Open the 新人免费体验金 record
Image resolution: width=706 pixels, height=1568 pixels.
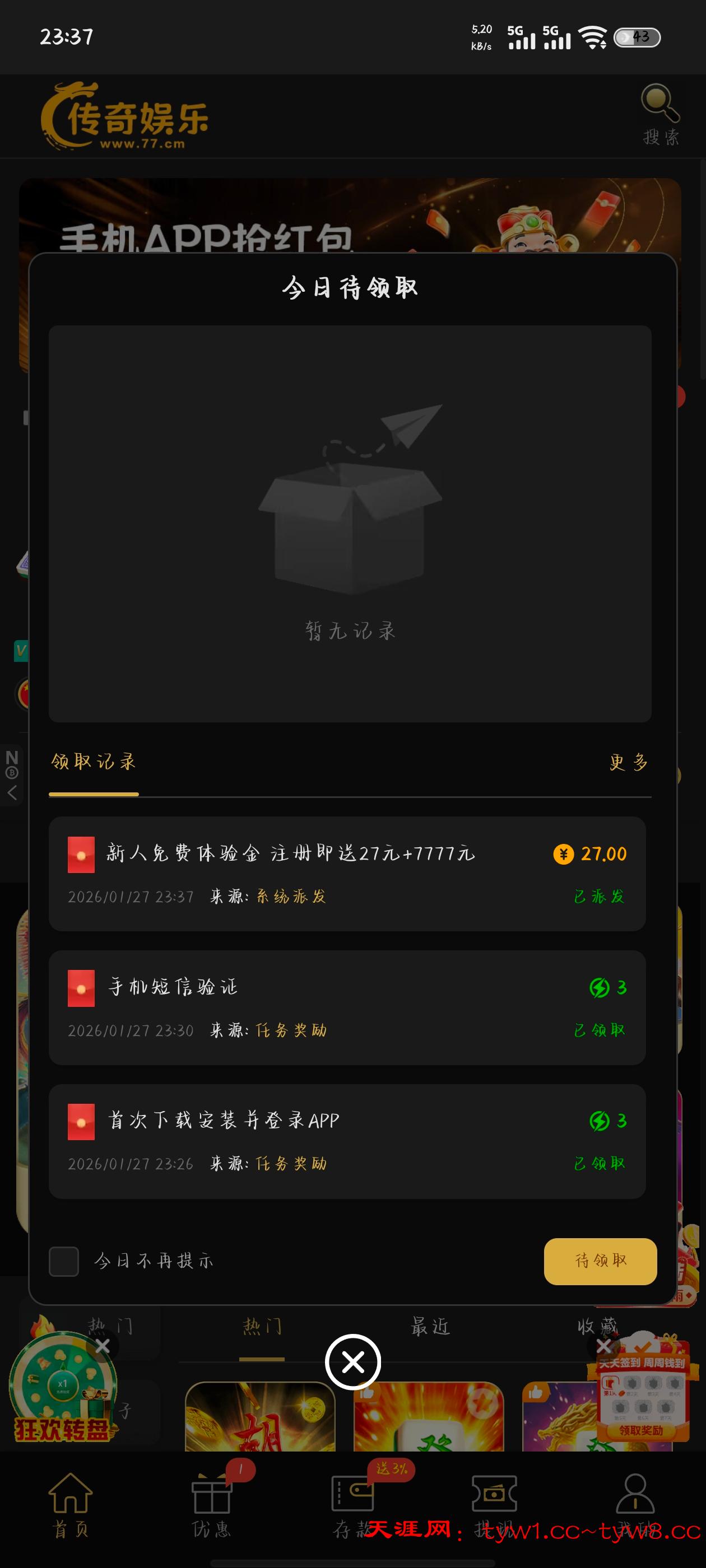[x=347, y=873]
